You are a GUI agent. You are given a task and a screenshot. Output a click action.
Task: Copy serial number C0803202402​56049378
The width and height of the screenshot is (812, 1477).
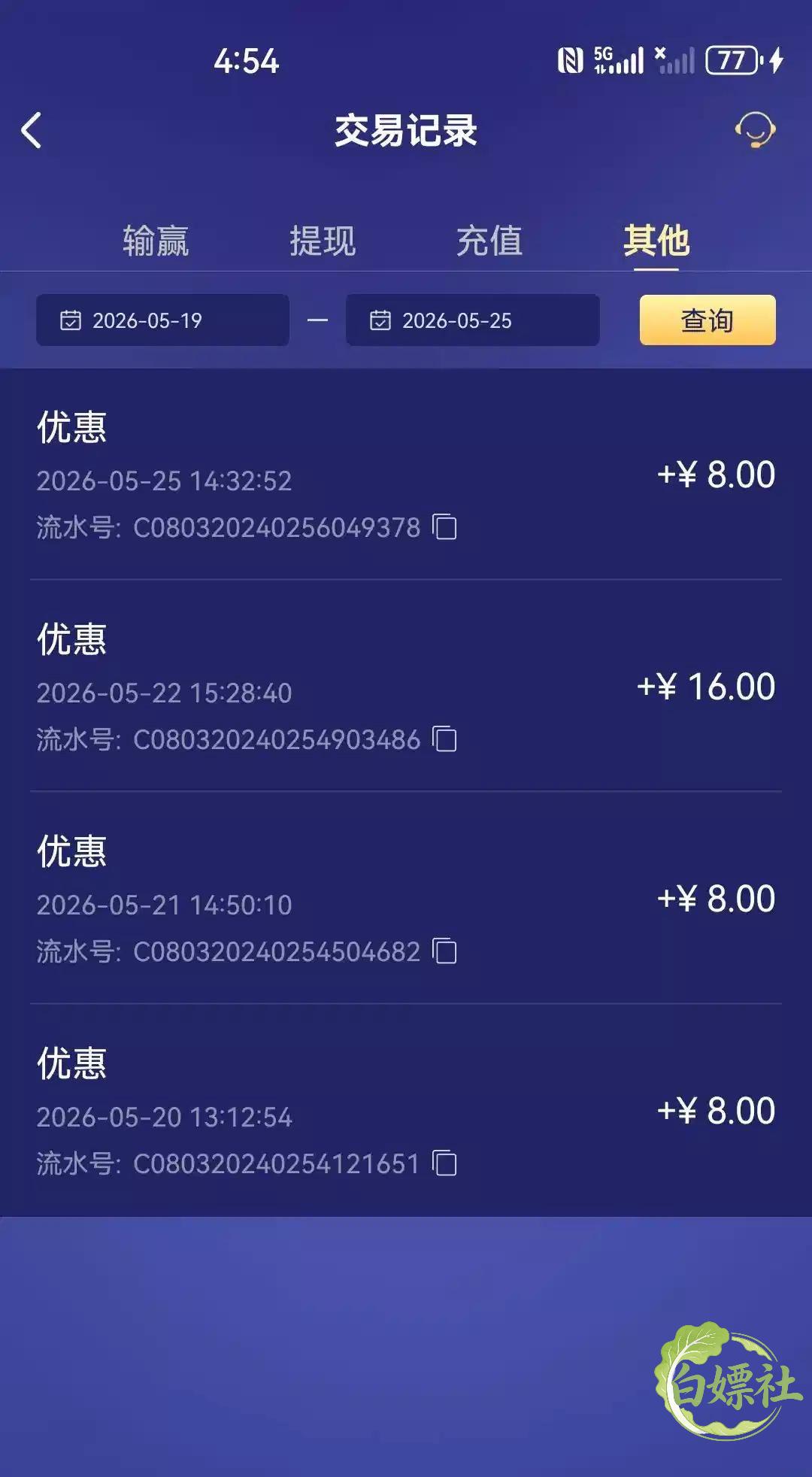coord(445,527)
